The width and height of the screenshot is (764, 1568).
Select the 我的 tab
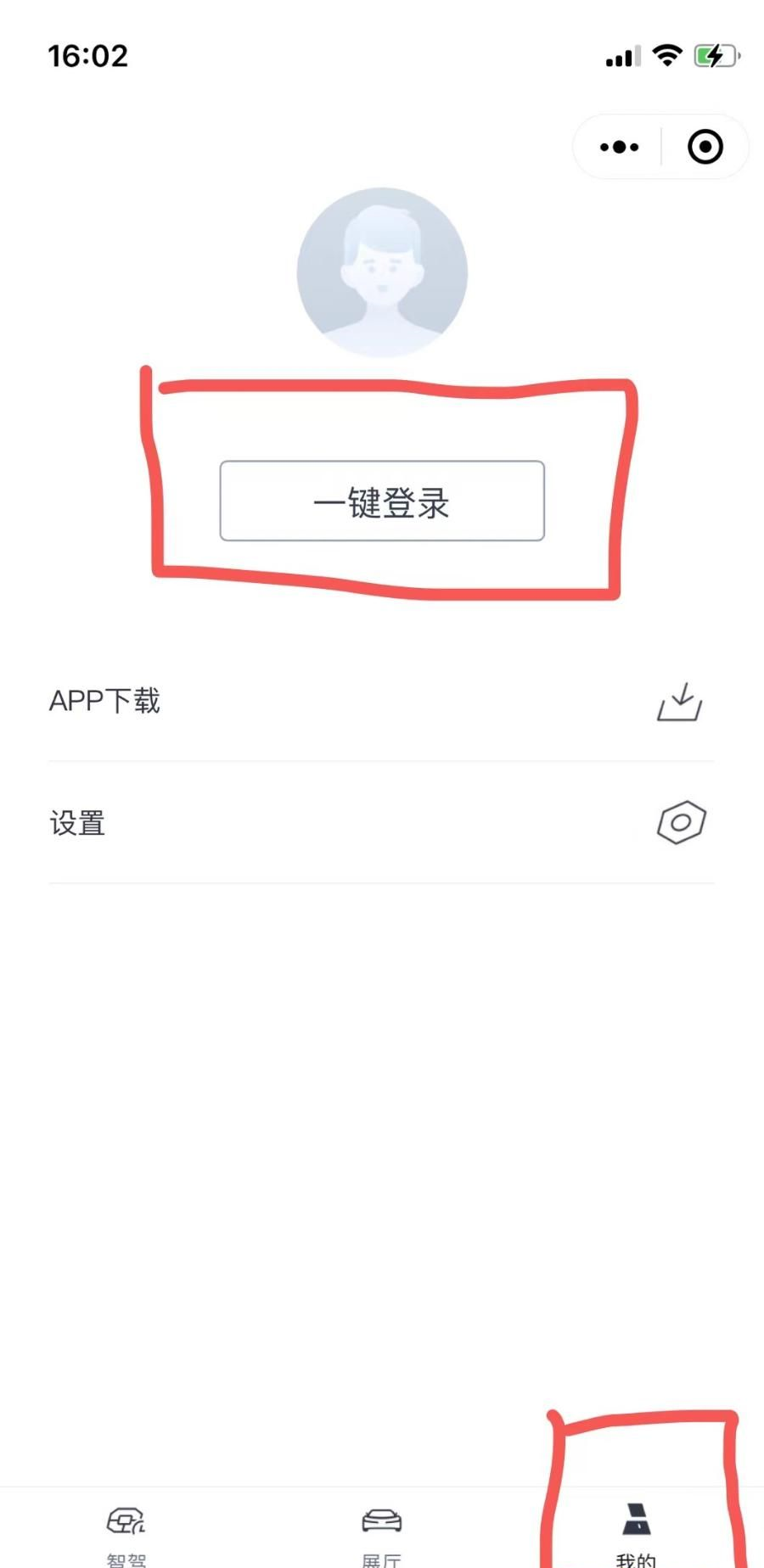pyautogui.click(x=637, y=1532)
